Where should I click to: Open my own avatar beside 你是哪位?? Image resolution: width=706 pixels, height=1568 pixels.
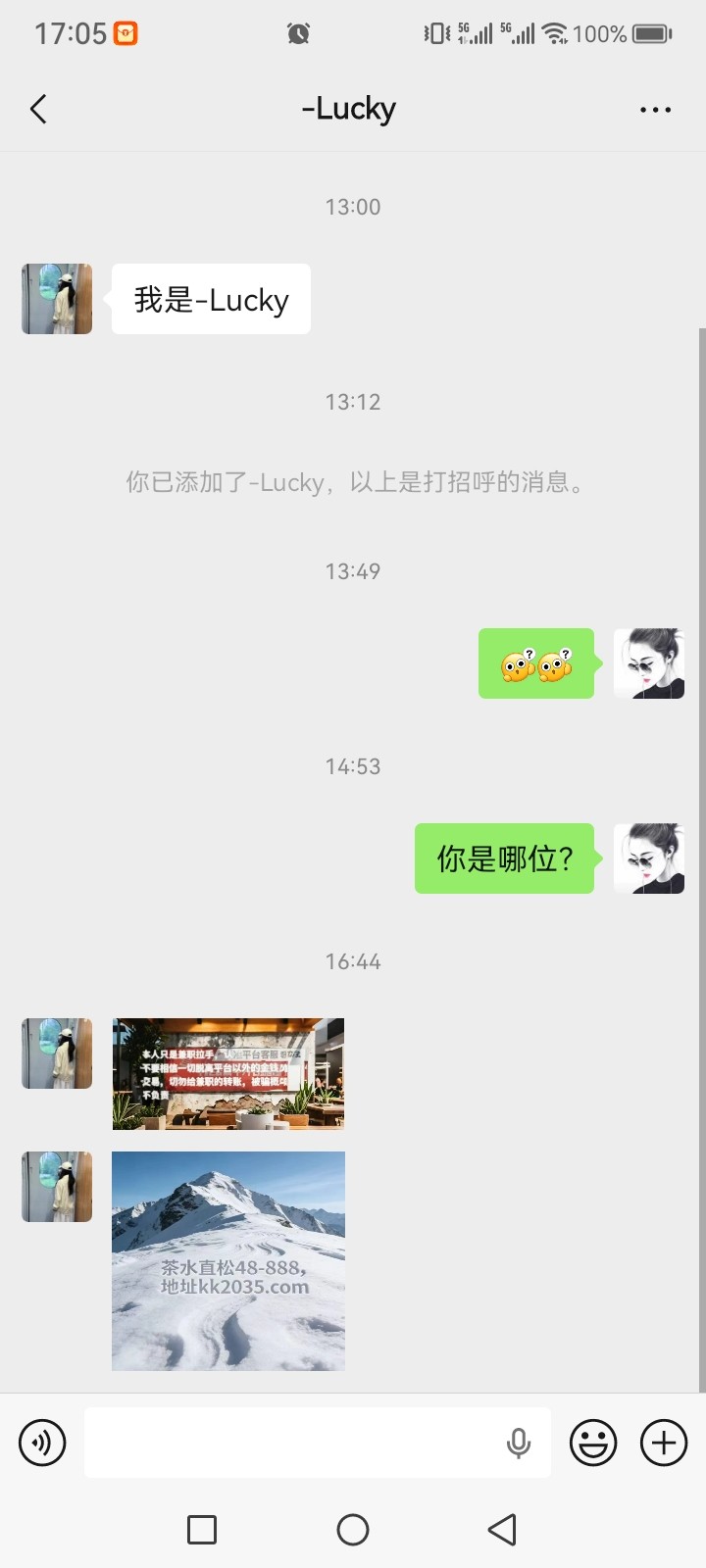(649, 858)
